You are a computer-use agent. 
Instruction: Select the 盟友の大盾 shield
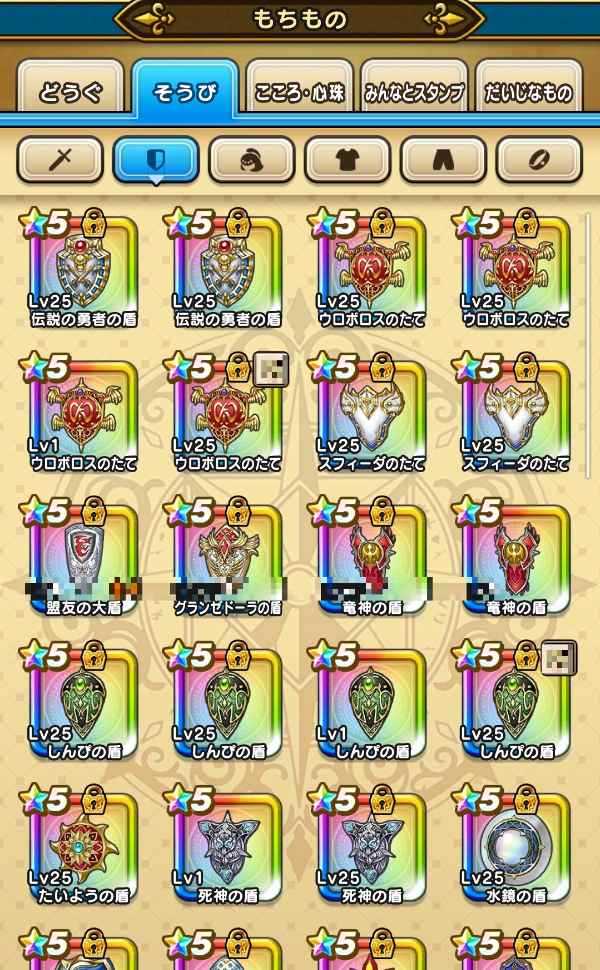[79, 556]
